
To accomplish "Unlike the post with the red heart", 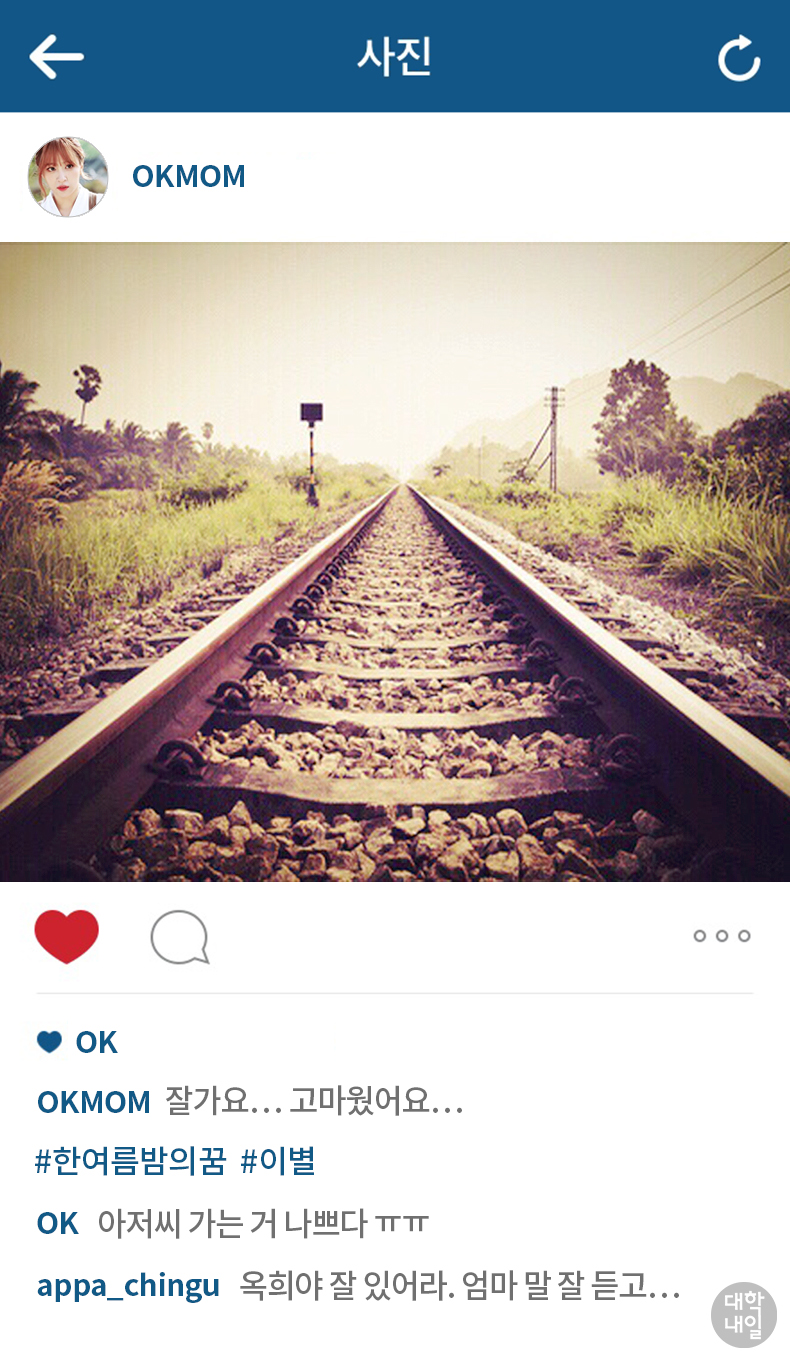I will [x=67, y=936].
